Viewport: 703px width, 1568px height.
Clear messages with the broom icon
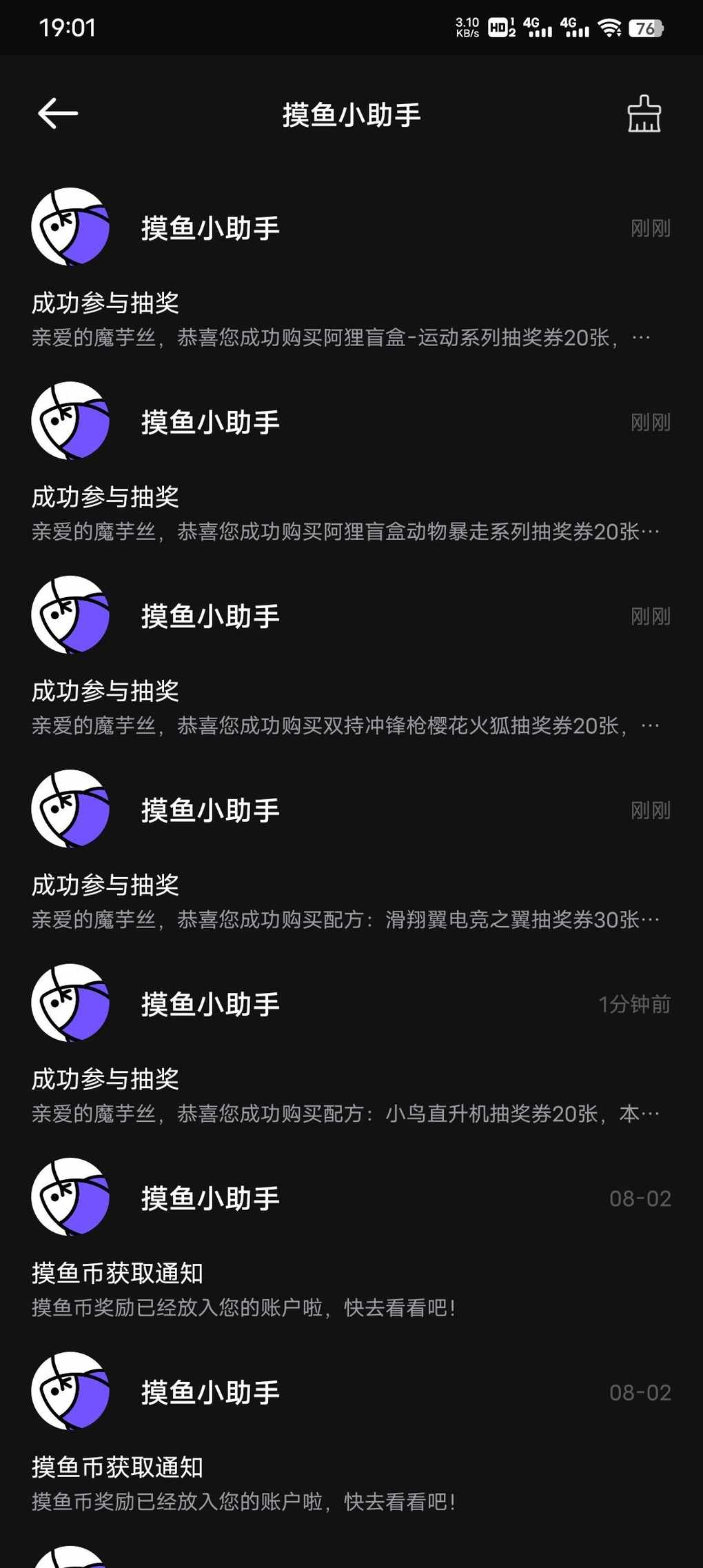tap(644, 114)
